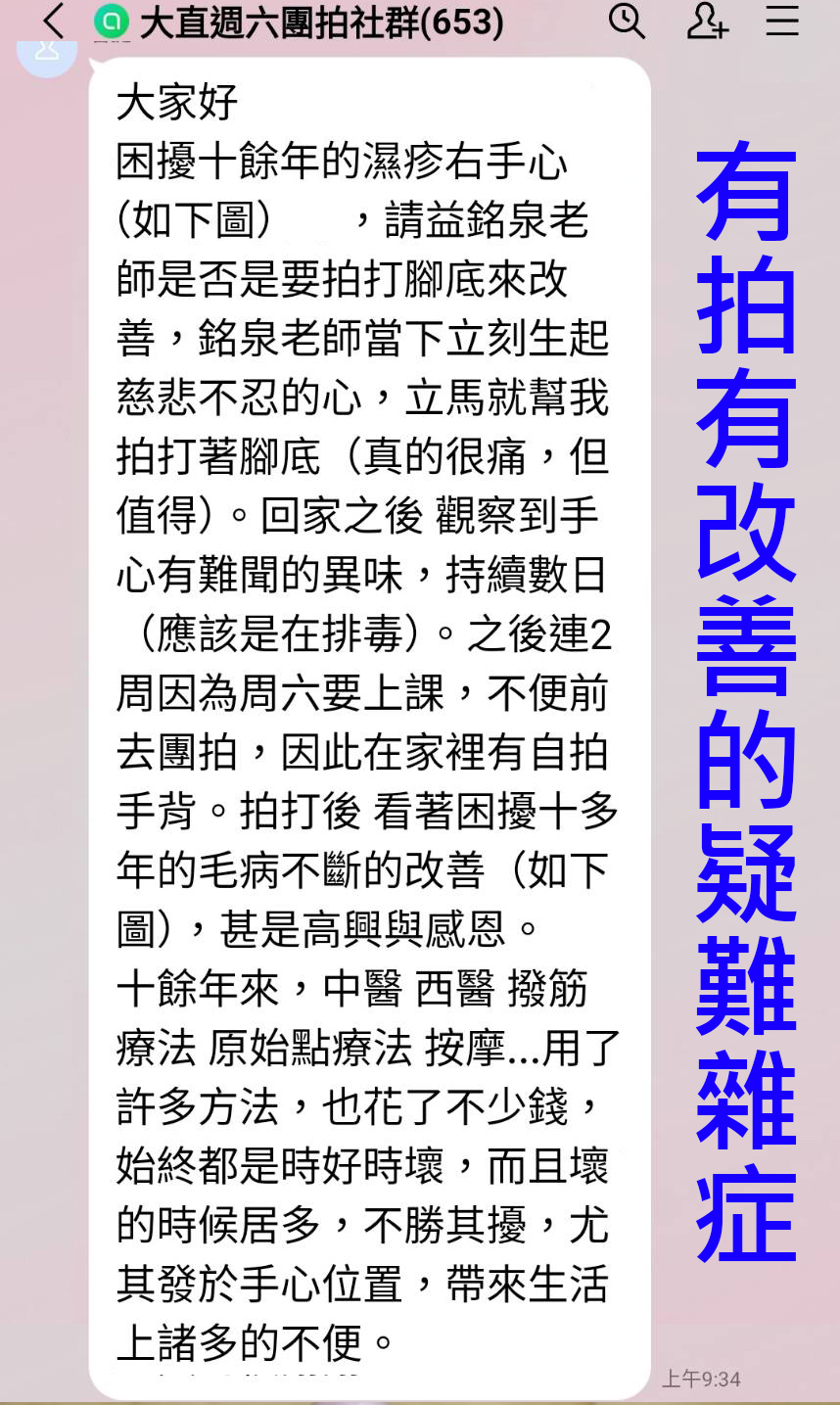Viewport: 840px width, 1405px height.
Task: Search messages in this chat
Action: [x=627, y=21]
